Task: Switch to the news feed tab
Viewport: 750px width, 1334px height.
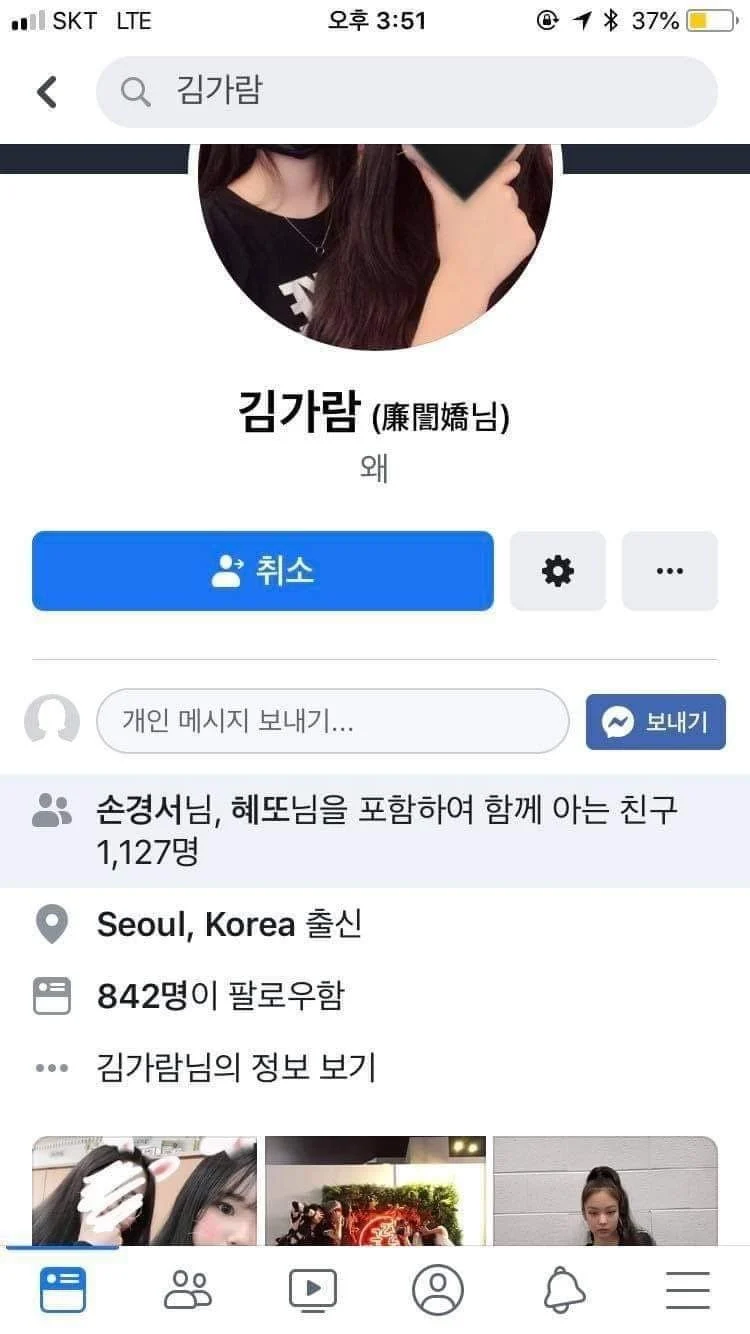Action: 63,1290
